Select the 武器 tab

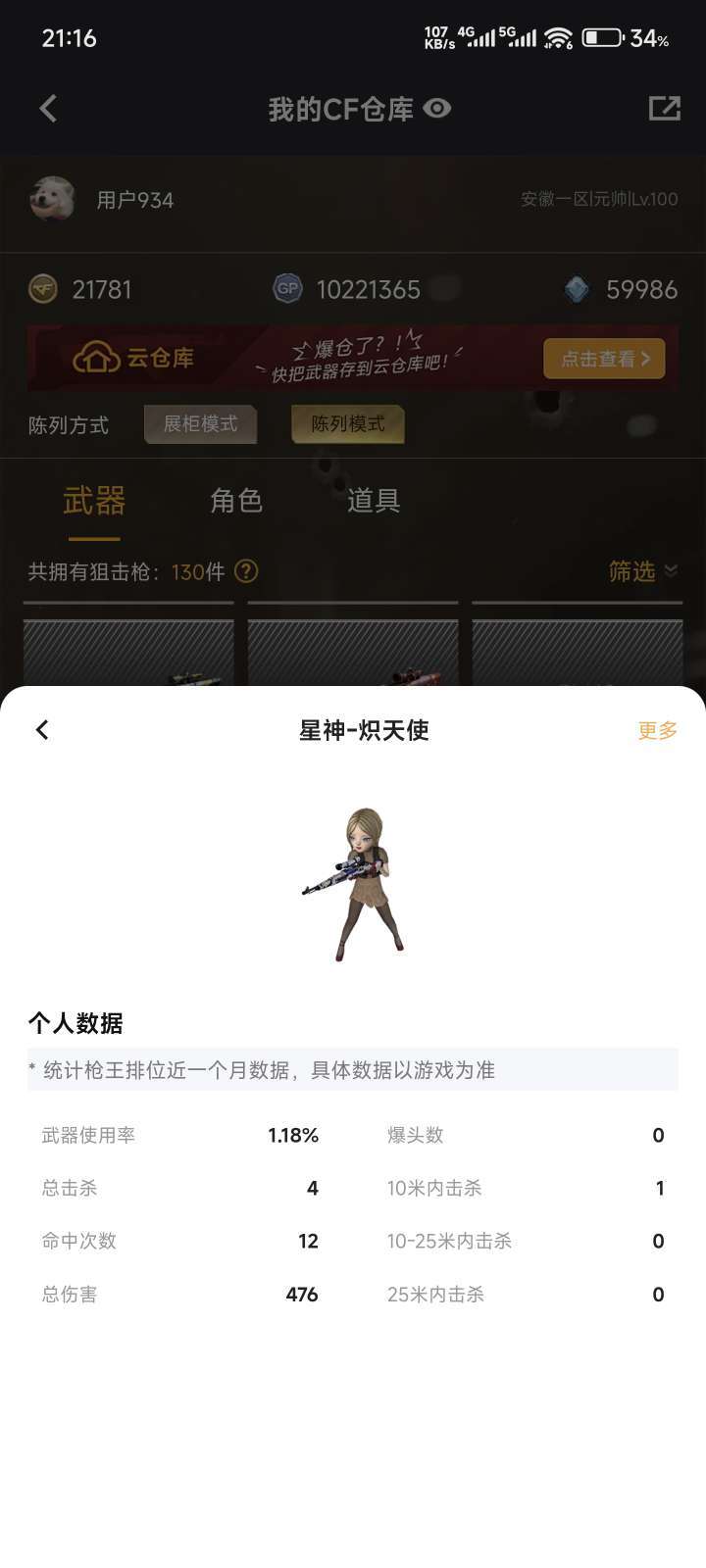92,500
